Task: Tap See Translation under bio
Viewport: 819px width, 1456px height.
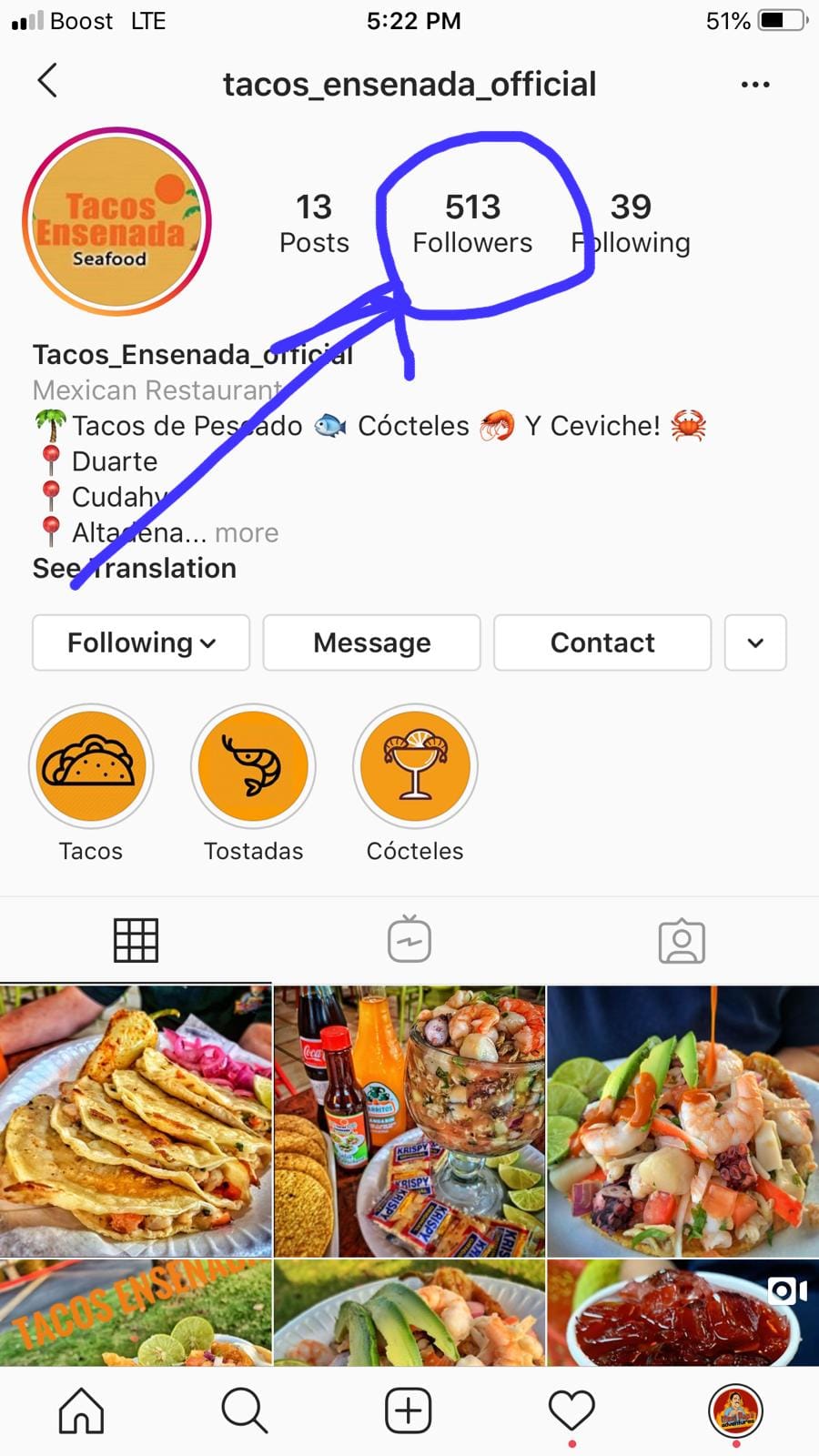Action: (135, 568)
